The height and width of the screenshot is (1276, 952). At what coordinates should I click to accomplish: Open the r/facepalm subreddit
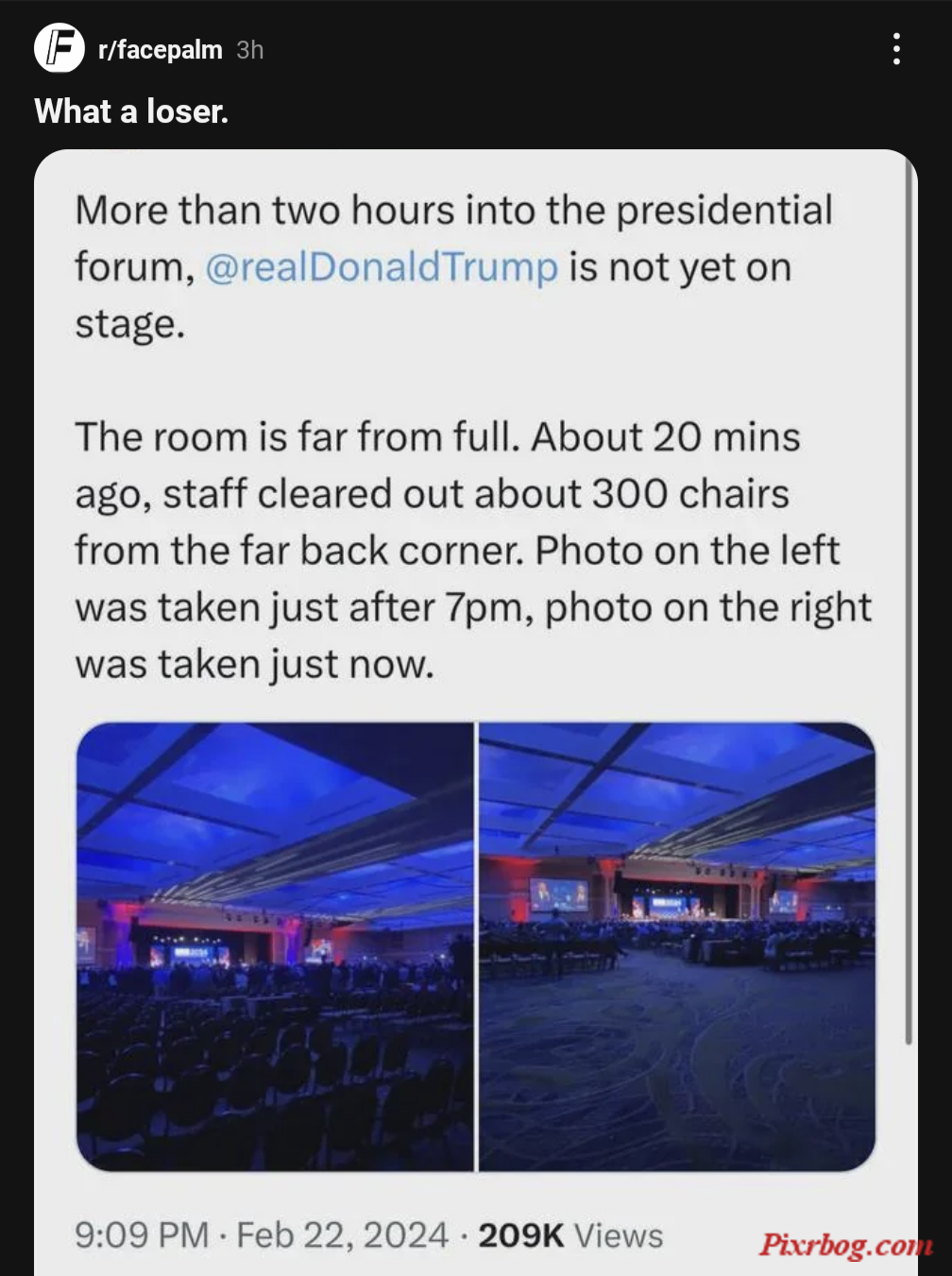point(161,50)
